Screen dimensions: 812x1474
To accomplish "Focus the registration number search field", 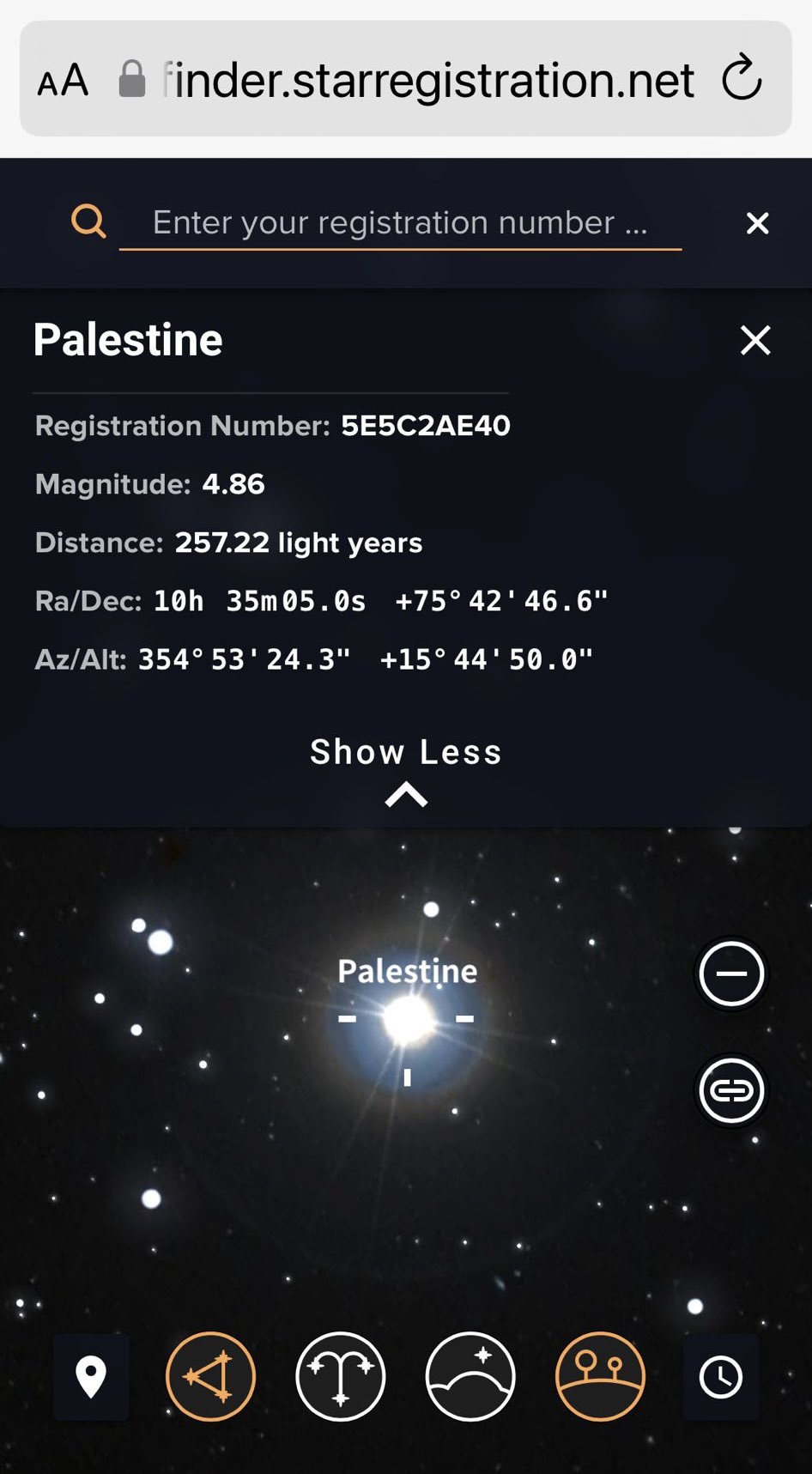I will point(400,223).
